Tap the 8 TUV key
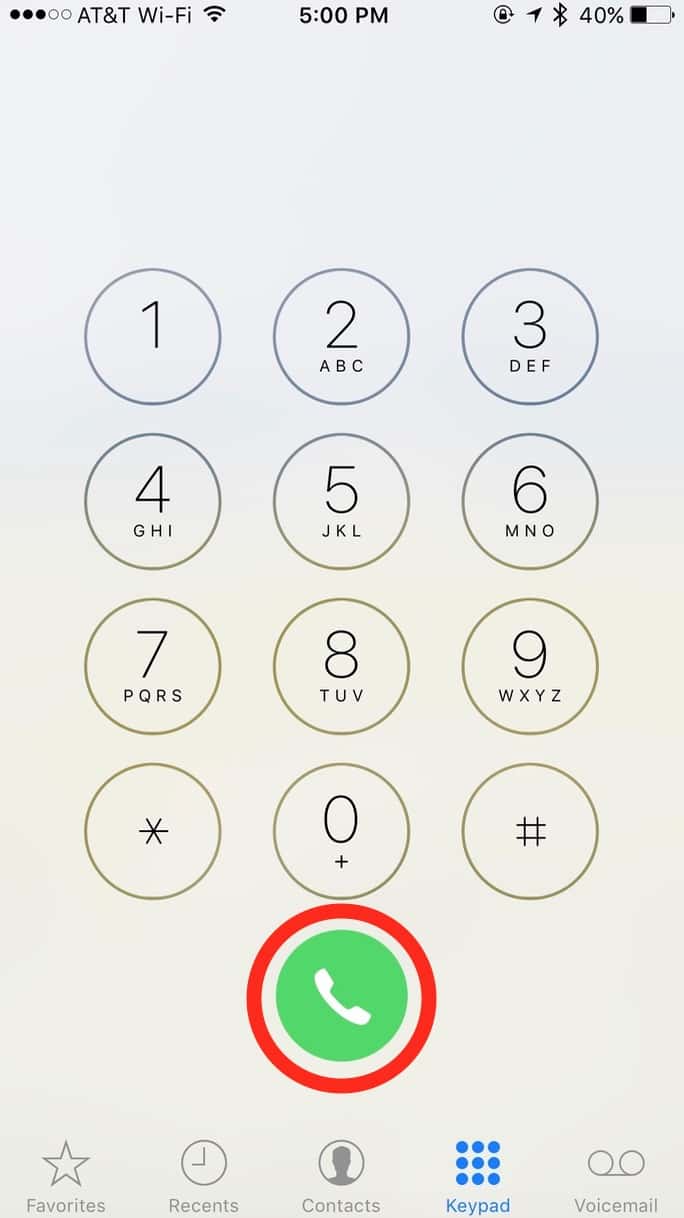 coord(341,666)
